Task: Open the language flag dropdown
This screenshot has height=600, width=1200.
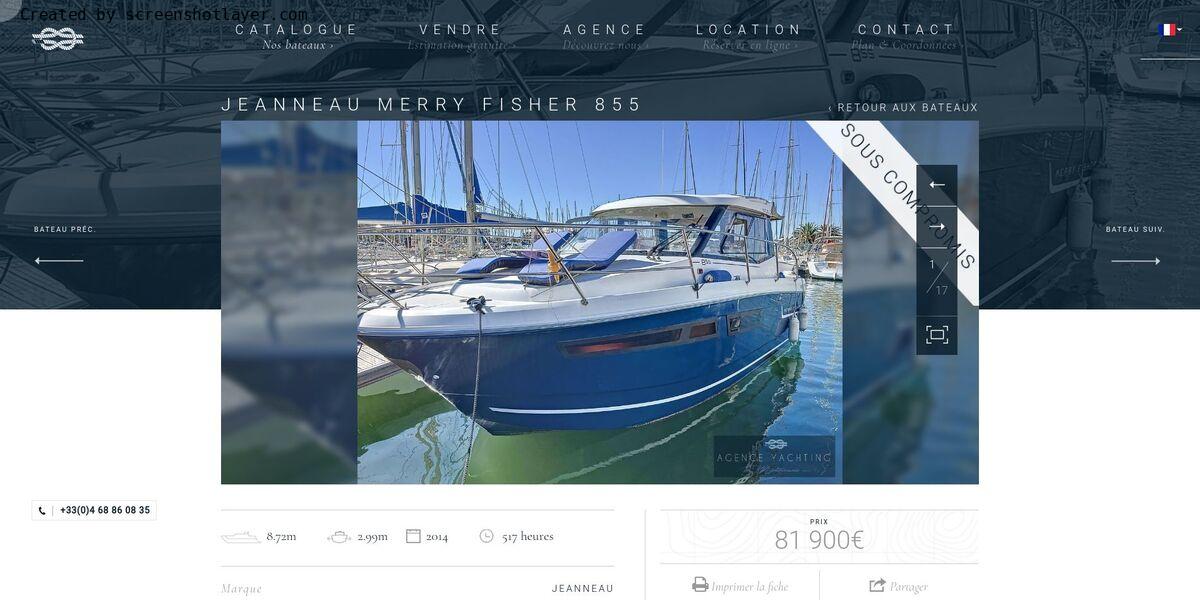Action: 1169,30
